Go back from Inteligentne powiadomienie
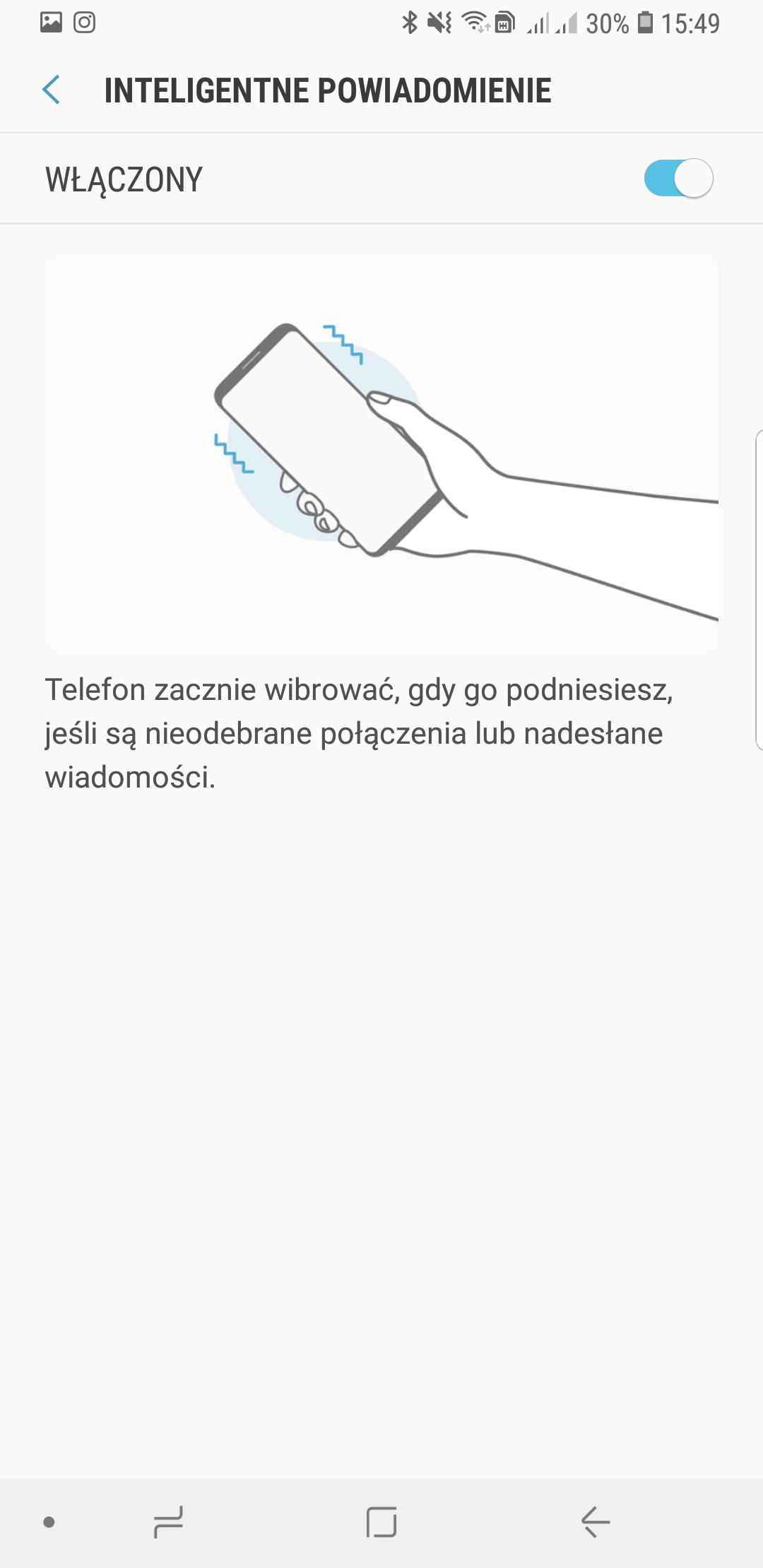Screen dimensions: 763x1568 pyautogui.click(x=52, y=90)
